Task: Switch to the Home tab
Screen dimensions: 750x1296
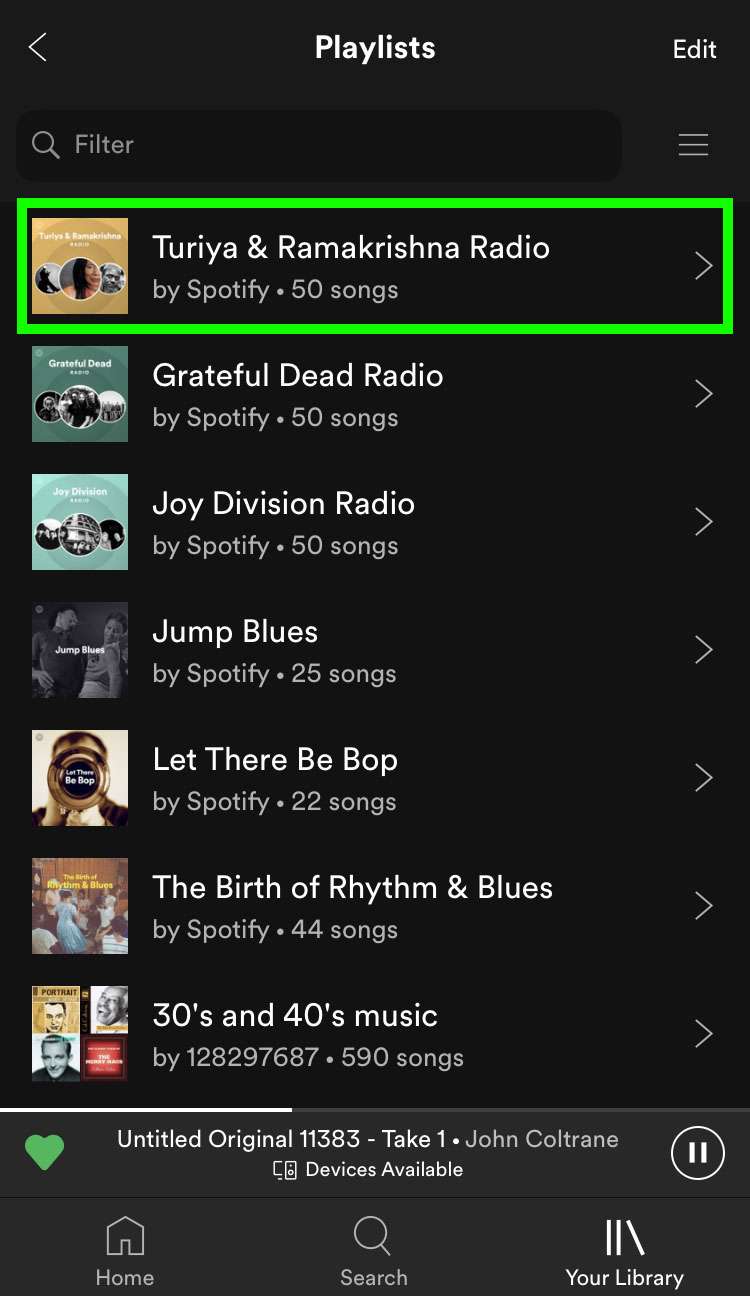Action: coord(125,1251)
